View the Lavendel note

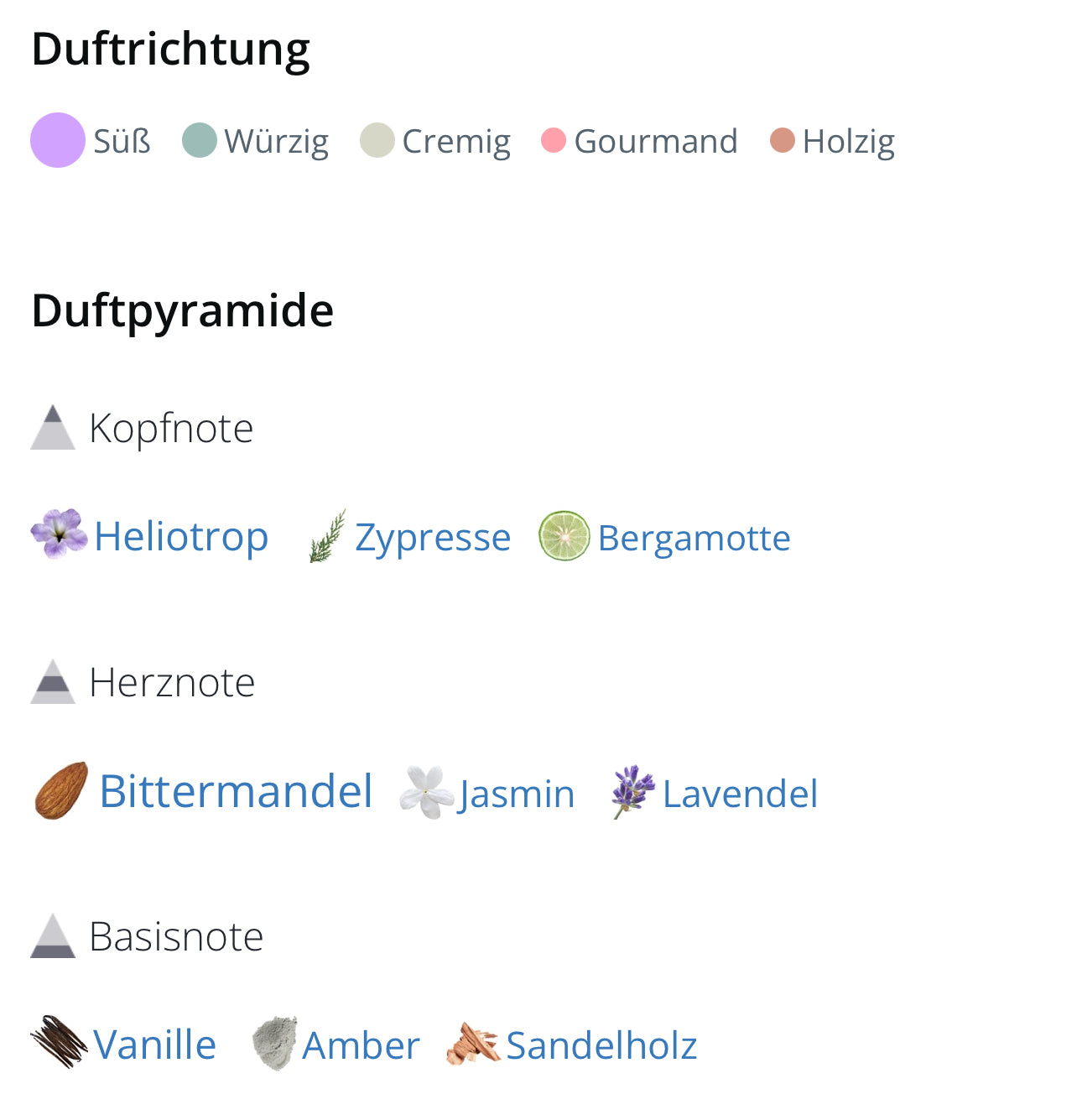coord(739,794)
